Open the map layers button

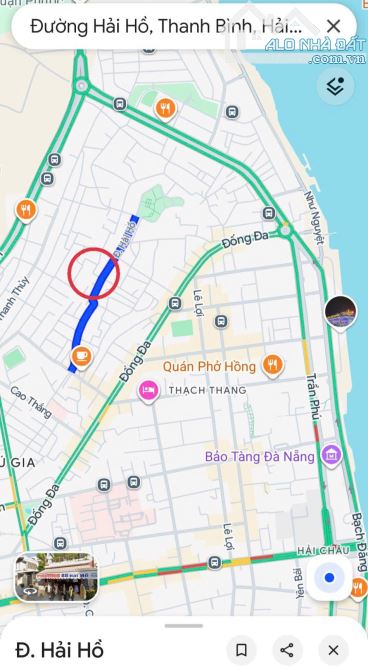(x=336, y=86)
